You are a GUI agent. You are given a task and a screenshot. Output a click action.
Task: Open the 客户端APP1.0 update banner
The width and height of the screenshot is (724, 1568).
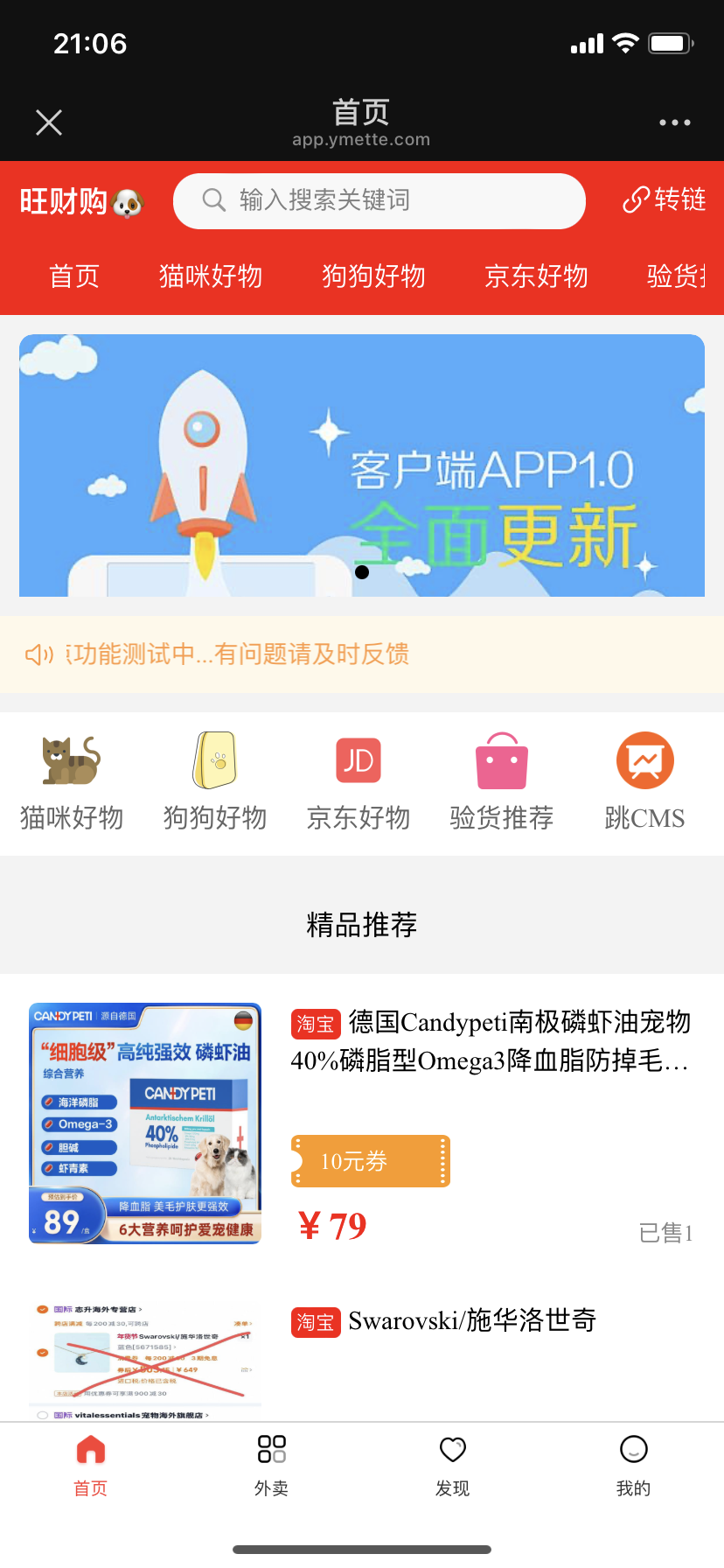click(x=362, y=465)
